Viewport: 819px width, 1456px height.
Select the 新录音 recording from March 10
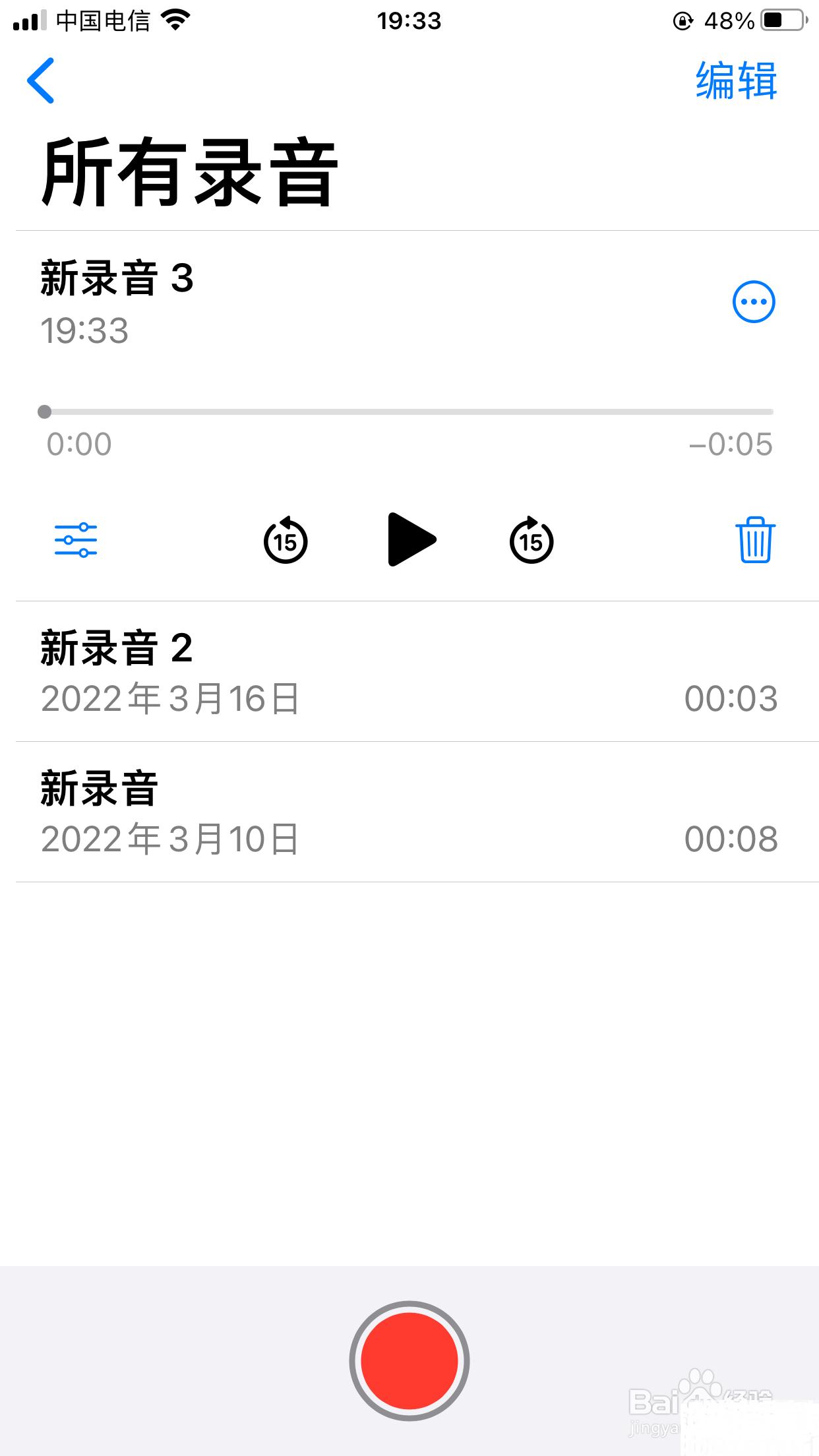click(409, 812)
